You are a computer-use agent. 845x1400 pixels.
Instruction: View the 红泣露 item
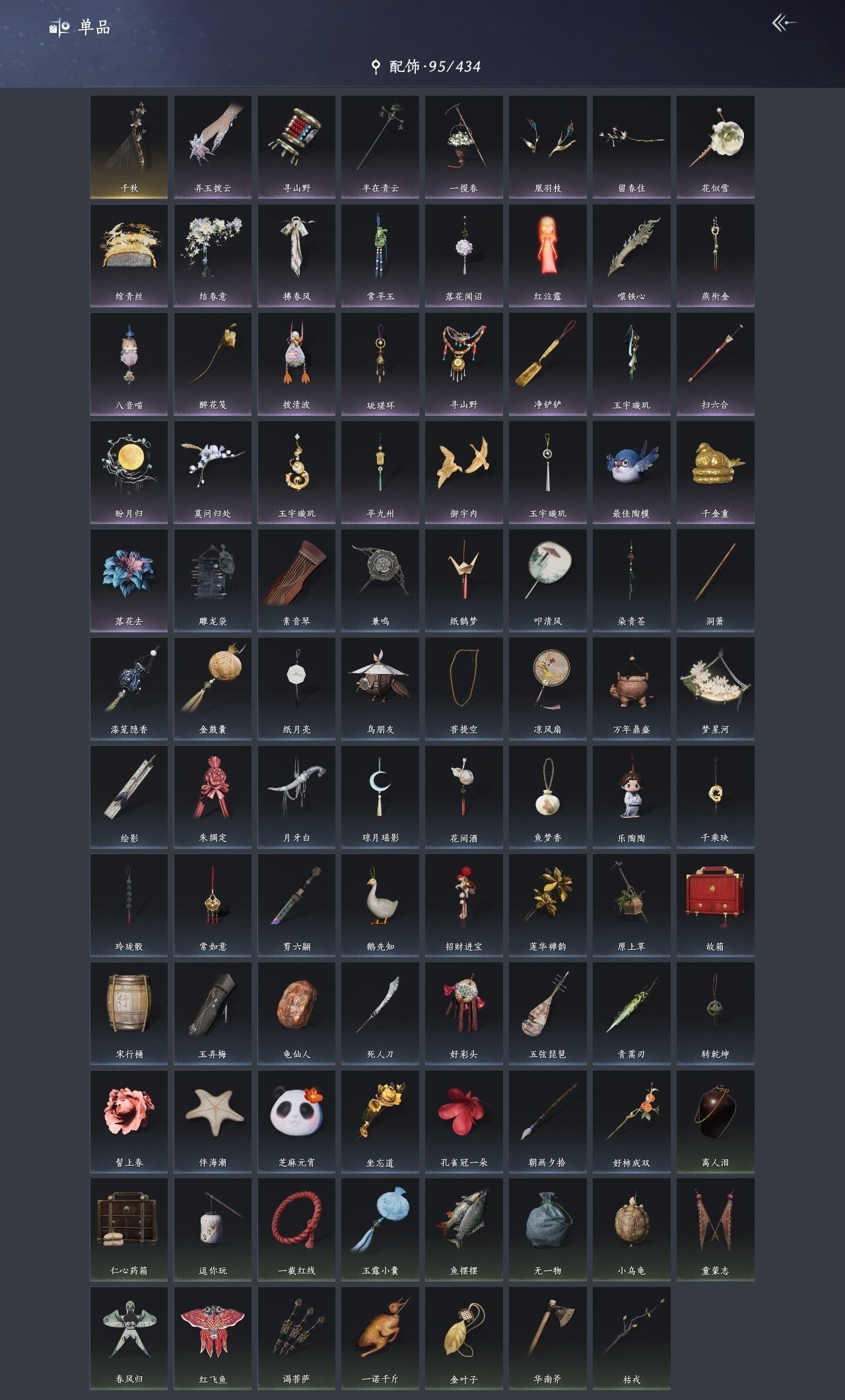[x=547, y=255]
